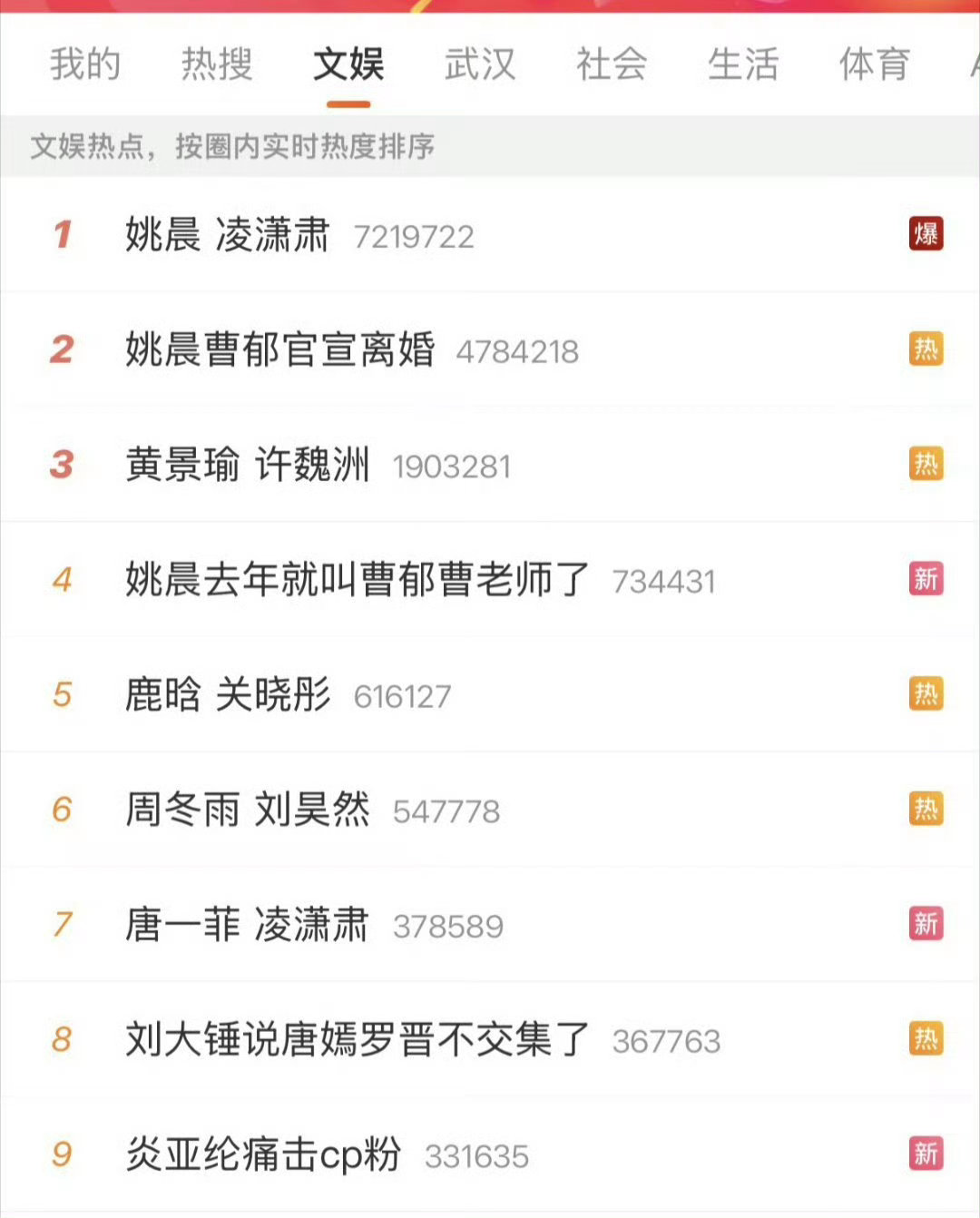Click the 热 badge next to 鹿晗 关晓彤
980x1218 pixels.
click(x=926, y=695)
